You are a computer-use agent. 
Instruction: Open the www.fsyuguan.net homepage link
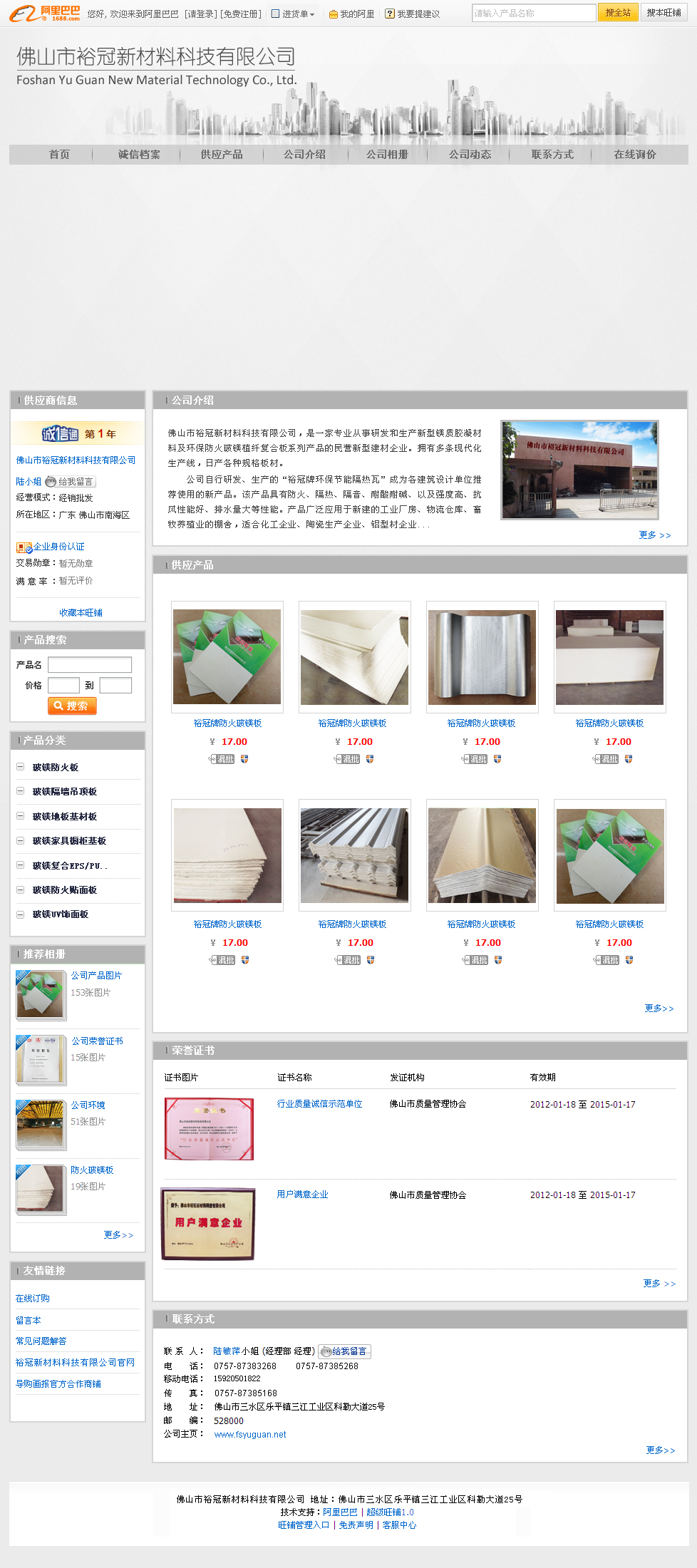(249, 1435)
